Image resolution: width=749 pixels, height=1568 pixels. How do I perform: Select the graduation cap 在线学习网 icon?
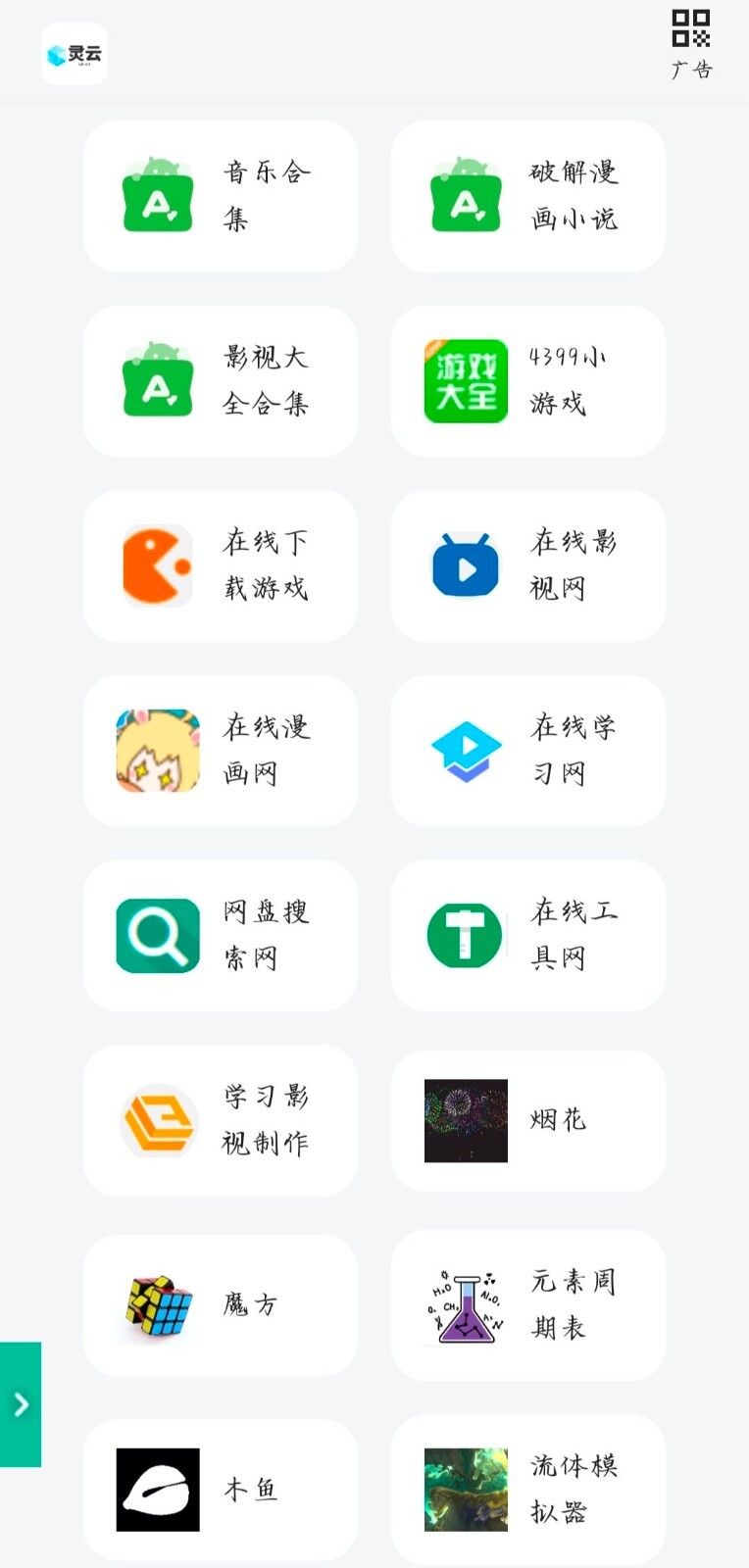[x=466, y=751]
